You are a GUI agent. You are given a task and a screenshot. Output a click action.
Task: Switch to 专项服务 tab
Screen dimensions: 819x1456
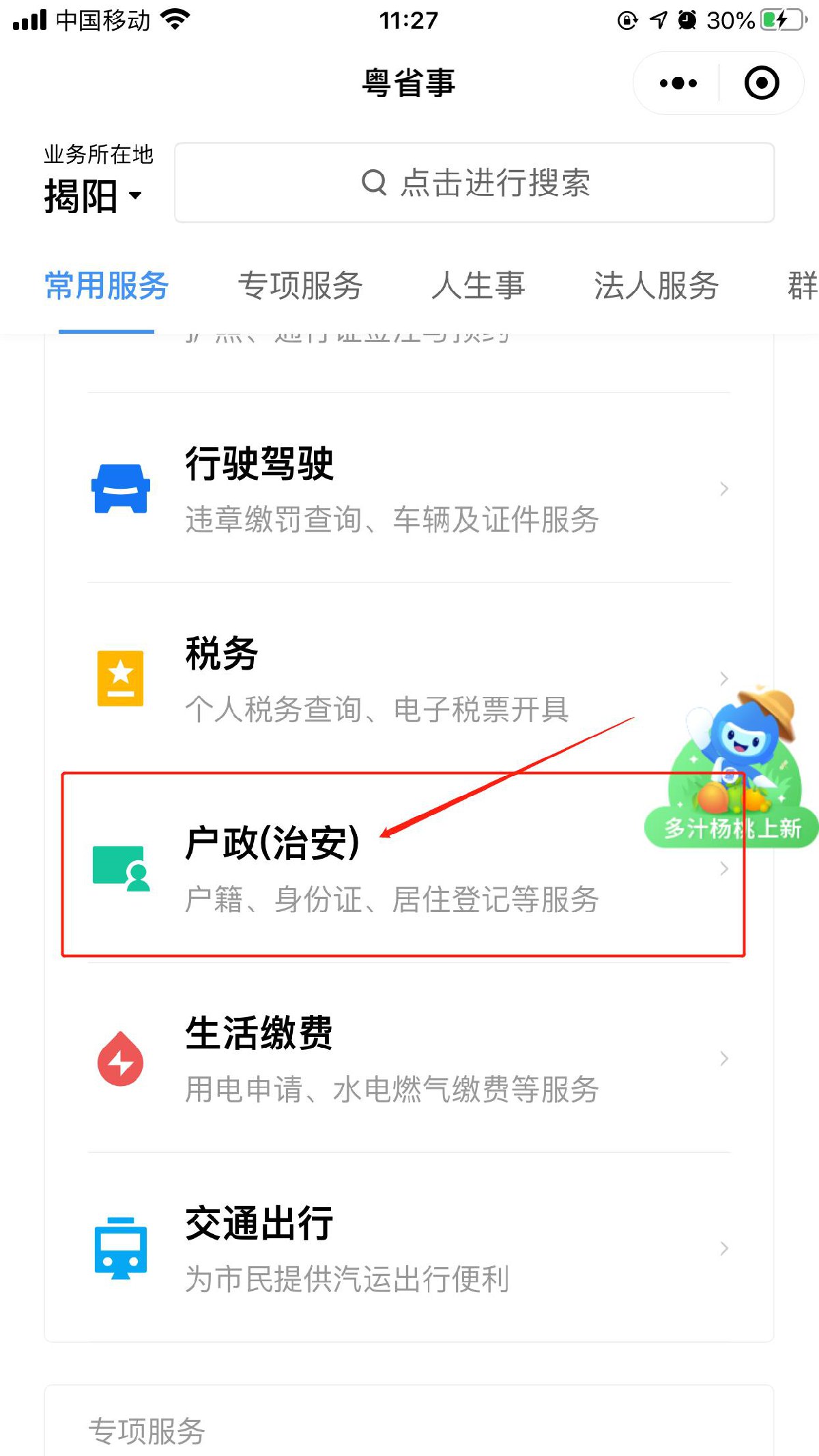(x=300, y=285)
